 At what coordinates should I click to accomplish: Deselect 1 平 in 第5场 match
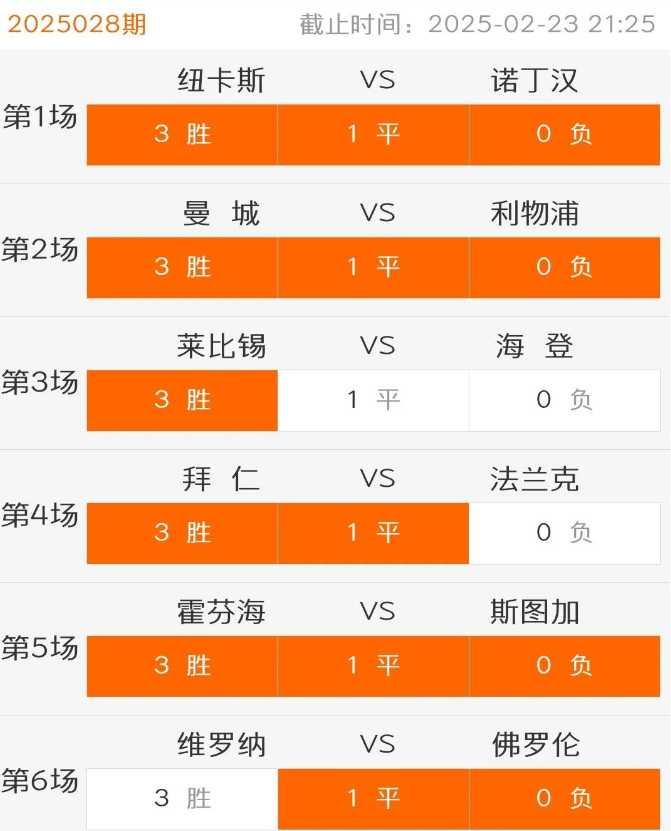coord(373,666)
